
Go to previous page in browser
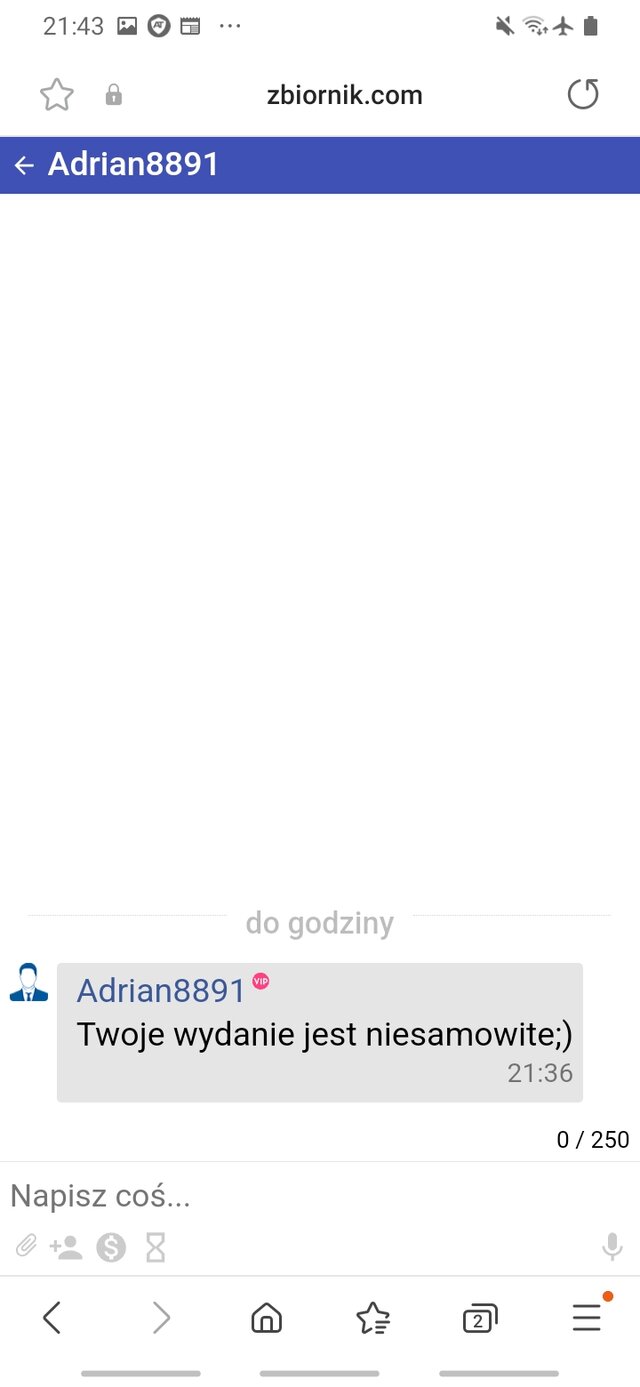[x=53, y=1318]
